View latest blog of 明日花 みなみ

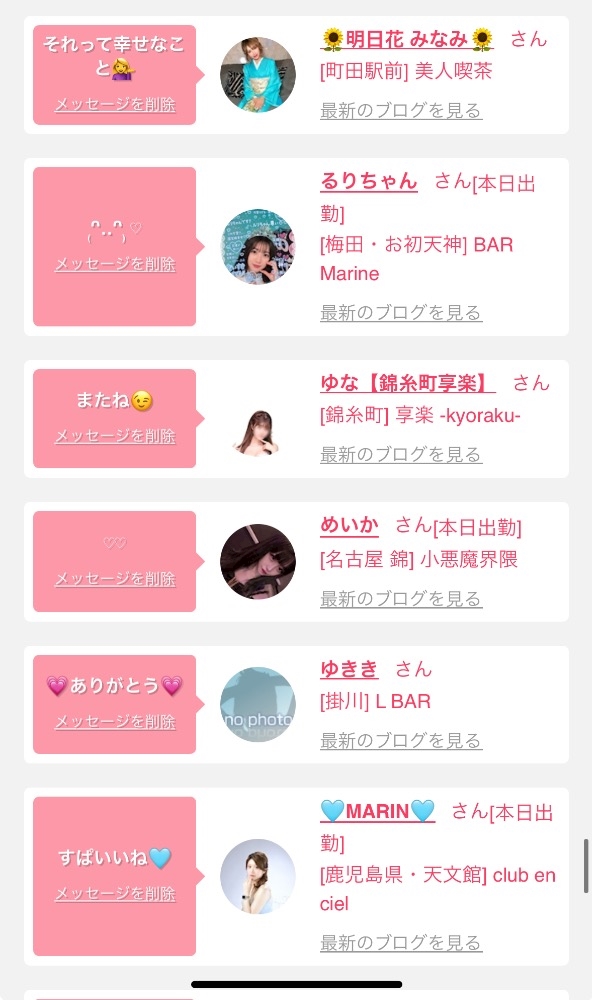(x=401, y=110)
